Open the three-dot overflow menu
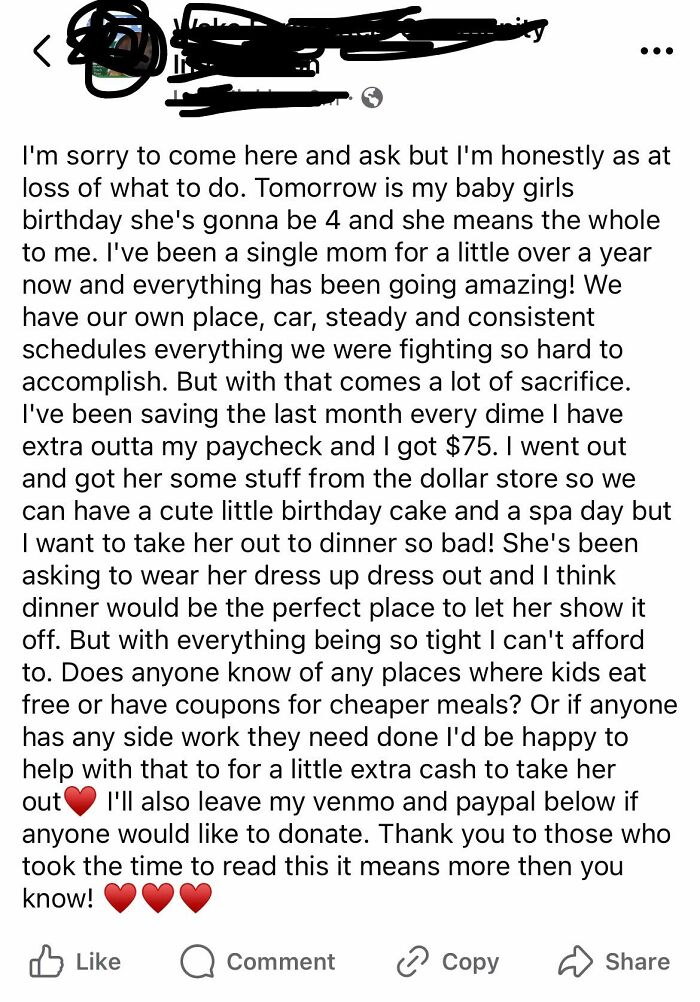 coord(657,50)
